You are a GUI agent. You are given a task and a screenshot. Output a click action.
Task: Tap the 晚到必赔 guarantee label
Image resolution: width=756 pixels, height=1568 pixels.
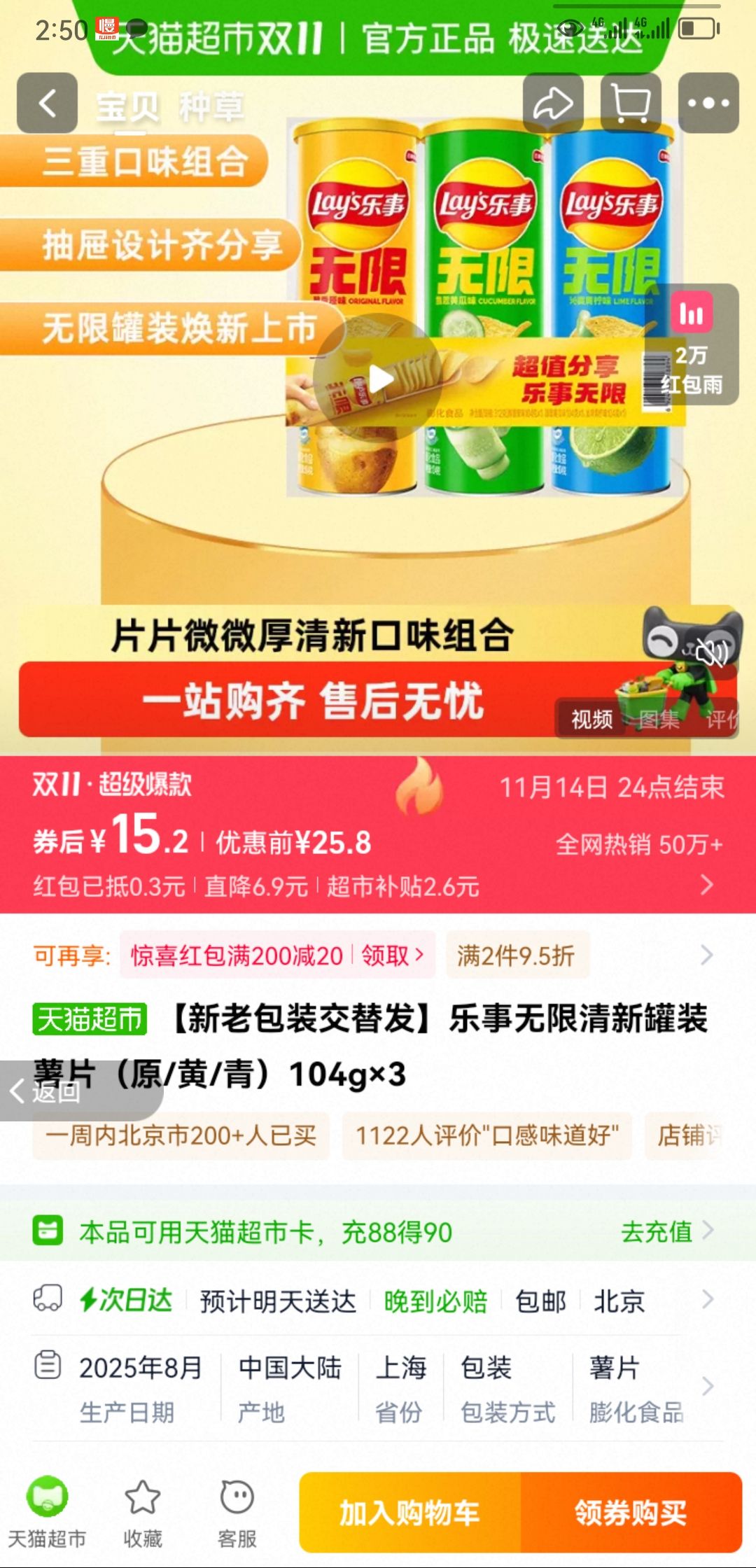[x=433, y=1301]
